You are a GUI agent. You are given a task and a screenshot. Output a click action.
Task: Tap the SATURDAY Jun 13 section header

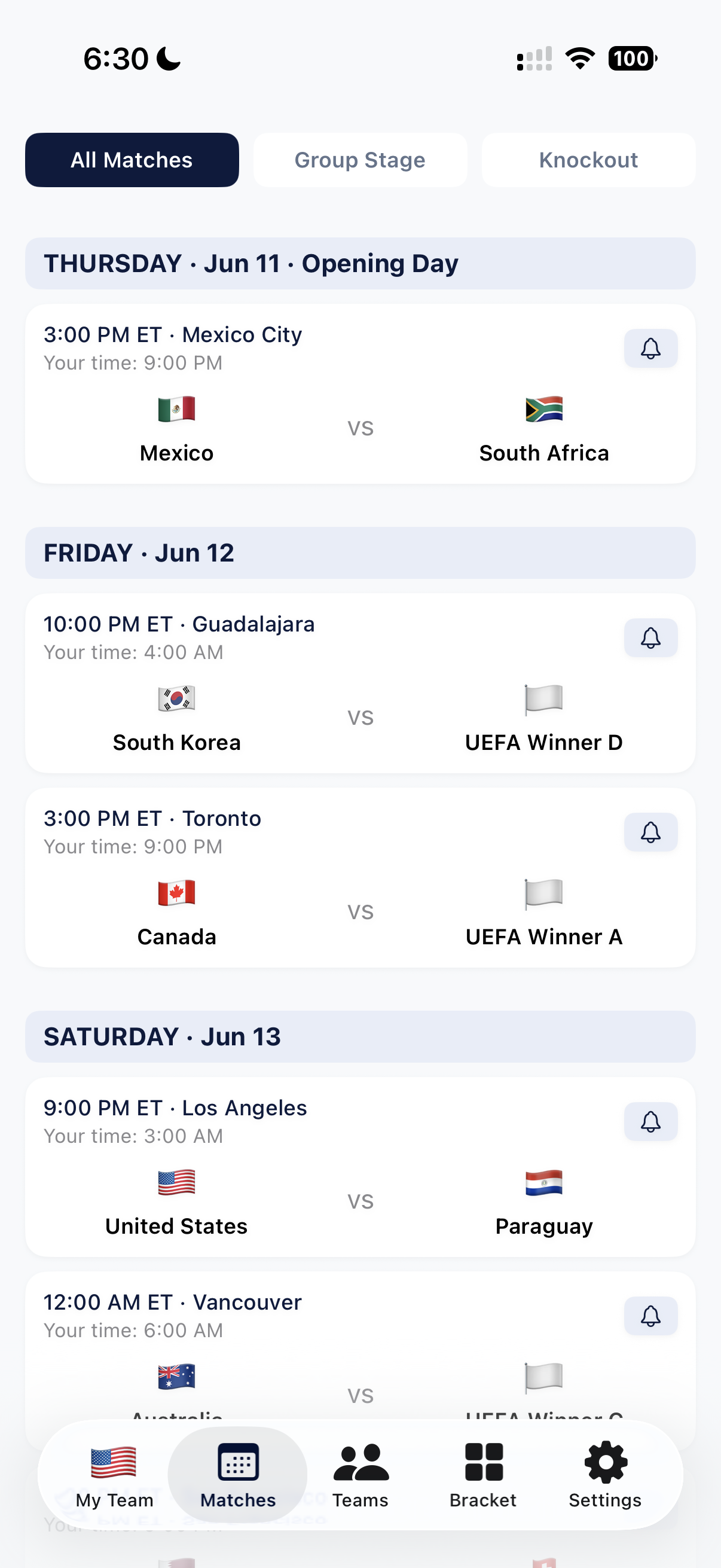(x=360, y=1036)
